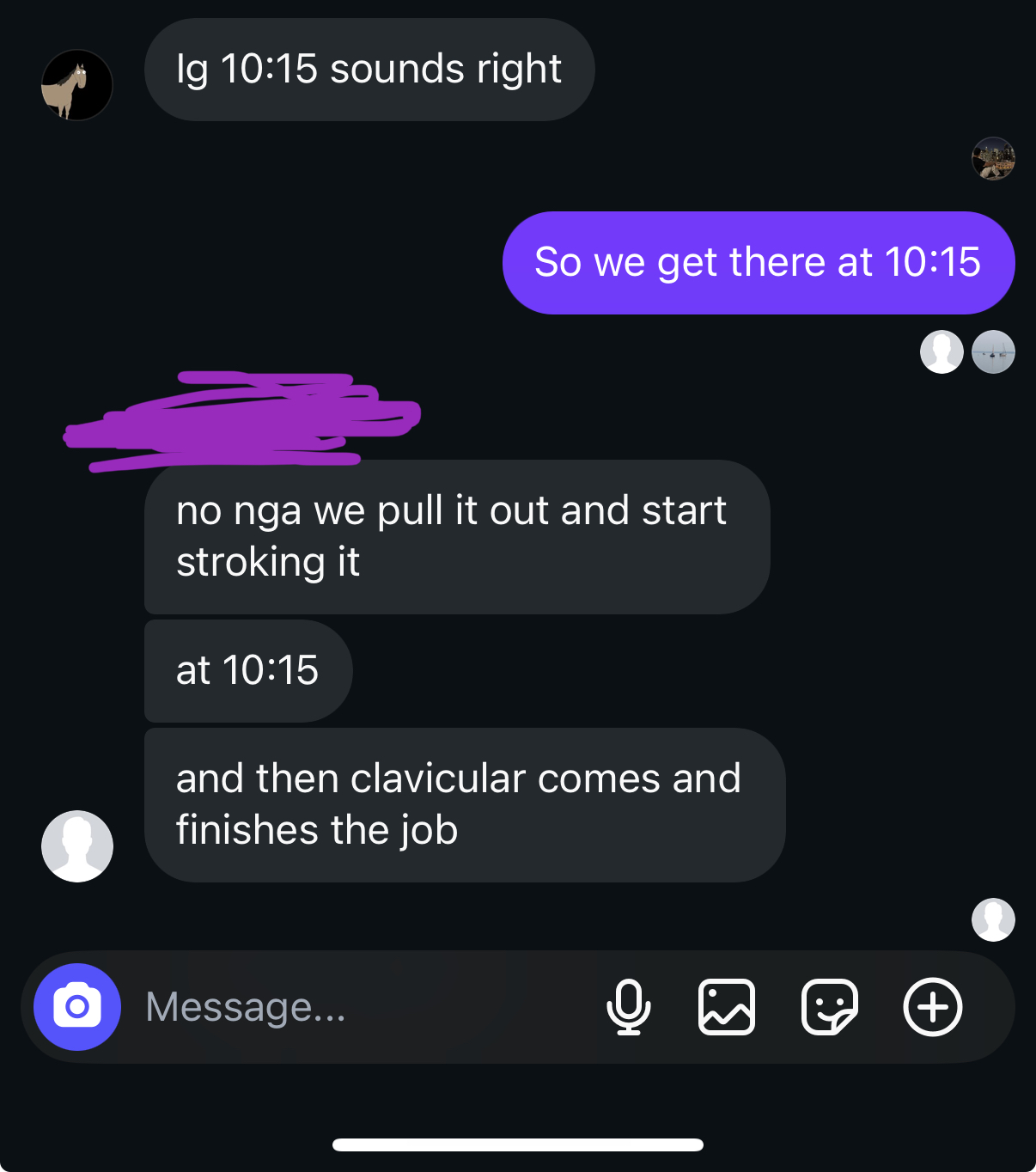Open the horse avatar's profile

[x=77, y=85]
